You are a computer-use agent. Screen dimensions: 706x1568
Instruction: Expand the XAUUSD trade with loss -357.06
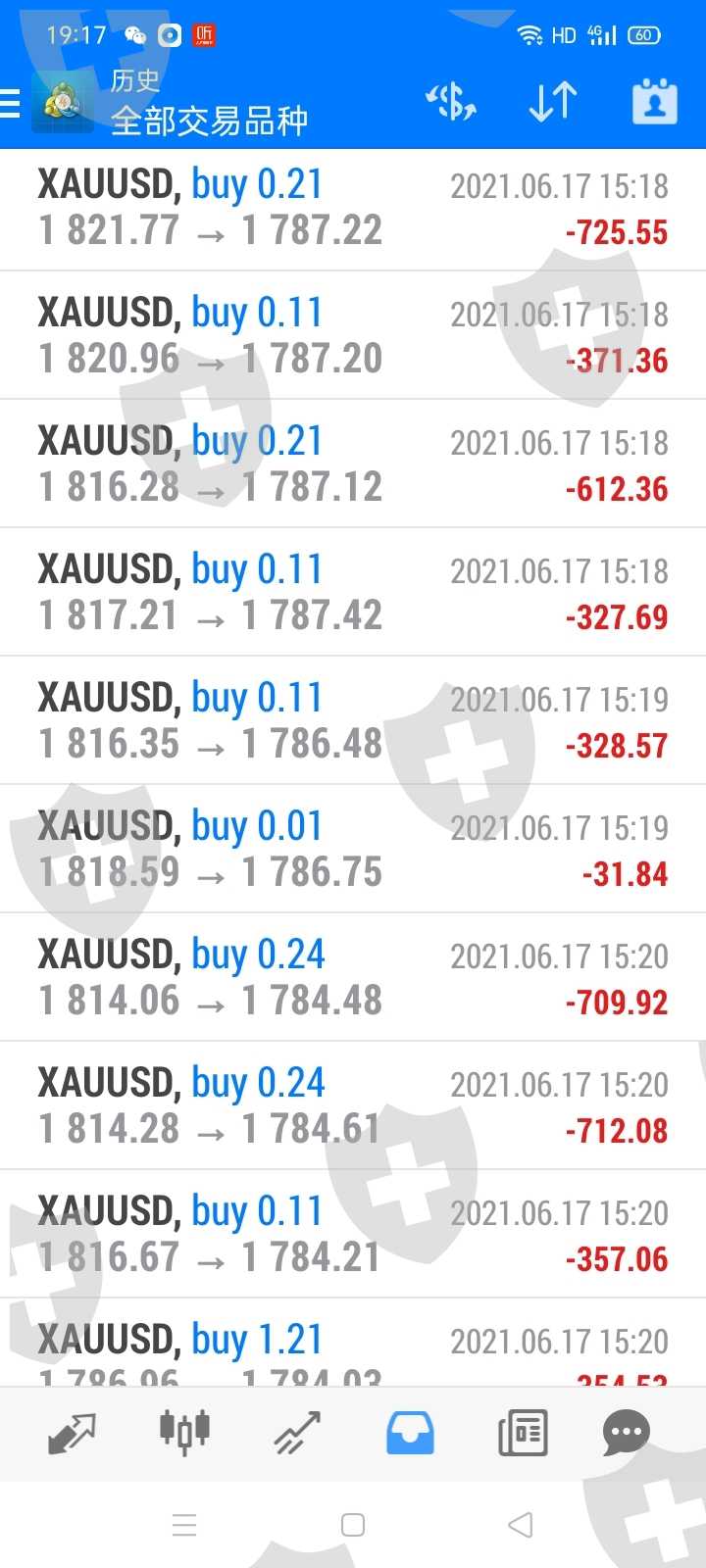353,1236
